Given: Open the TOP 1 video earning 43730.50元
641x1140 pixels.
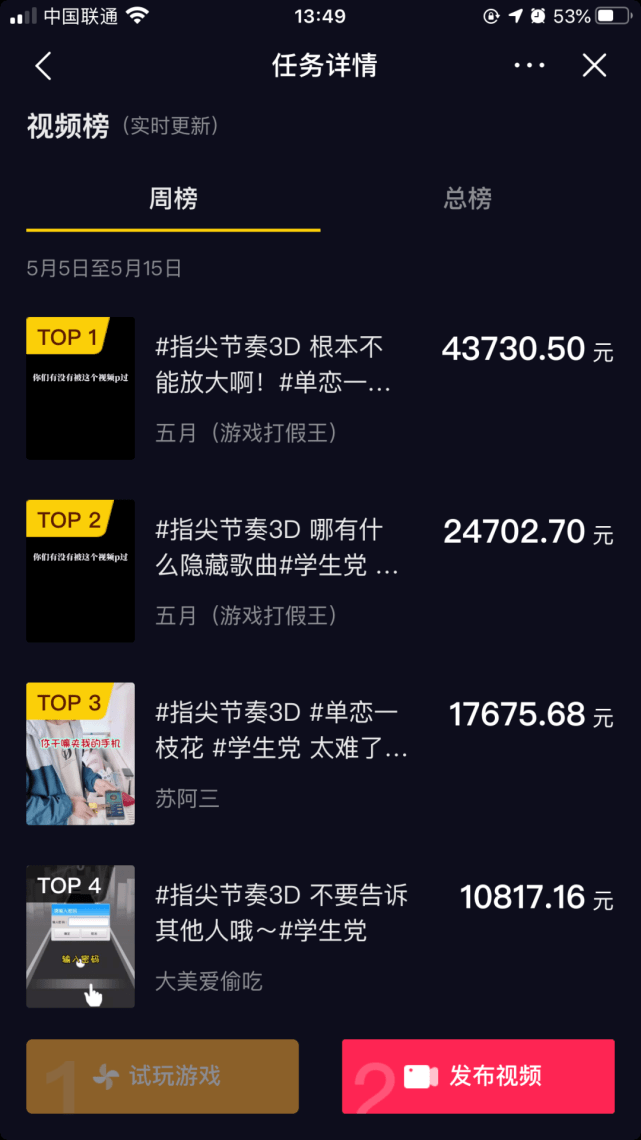Looking at the screenshot, I should pyautogui.click(x=320, y=388).
